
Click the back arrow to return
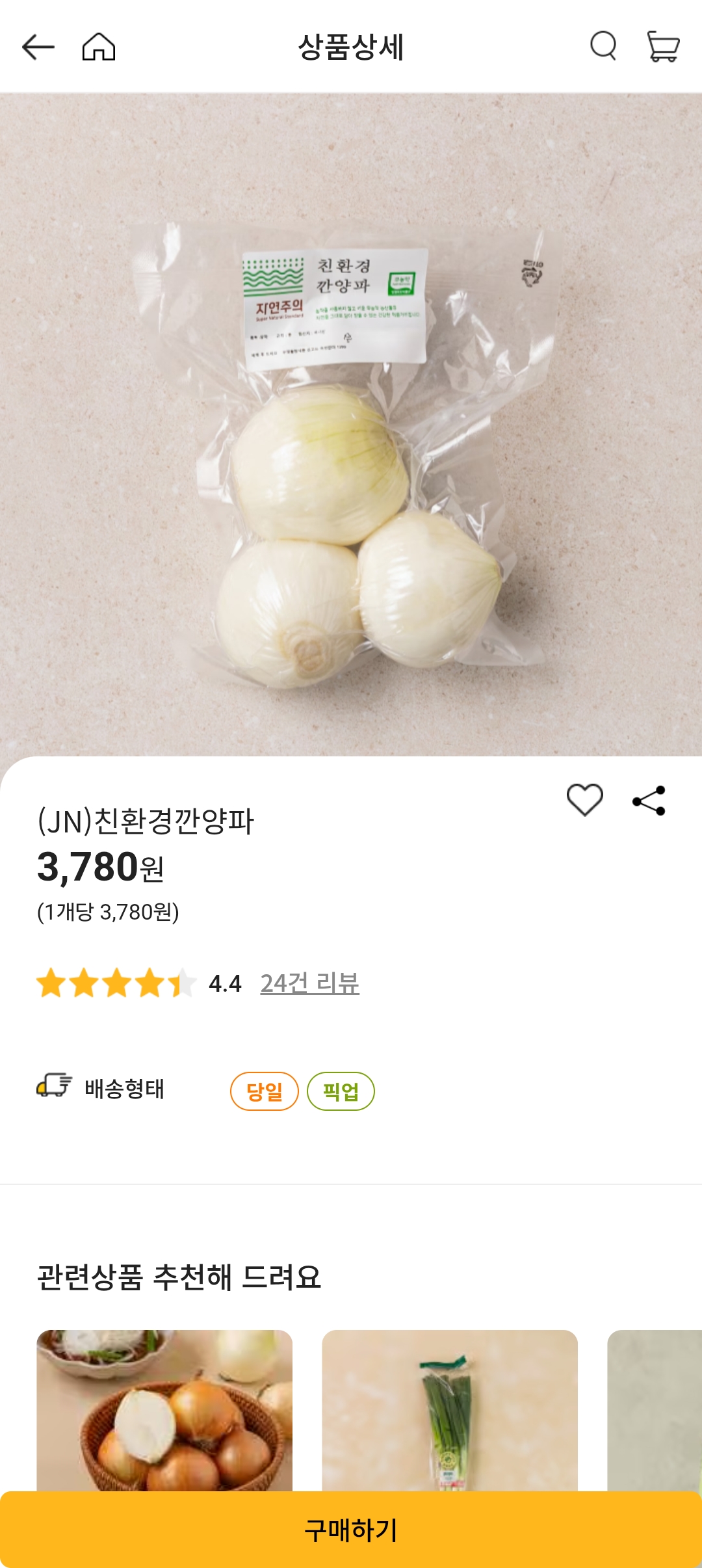[x=37, y=47]
